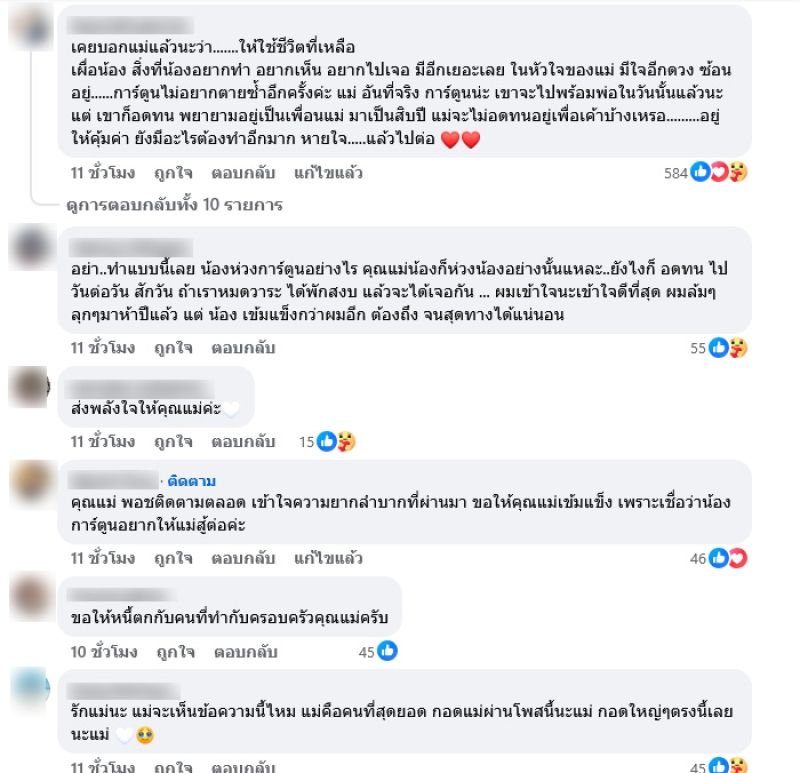Image resolution: width=800 pixels, height=773 pixels.
Task: View edit history on the 584-reaction comment
Action: tap(328, 173)
